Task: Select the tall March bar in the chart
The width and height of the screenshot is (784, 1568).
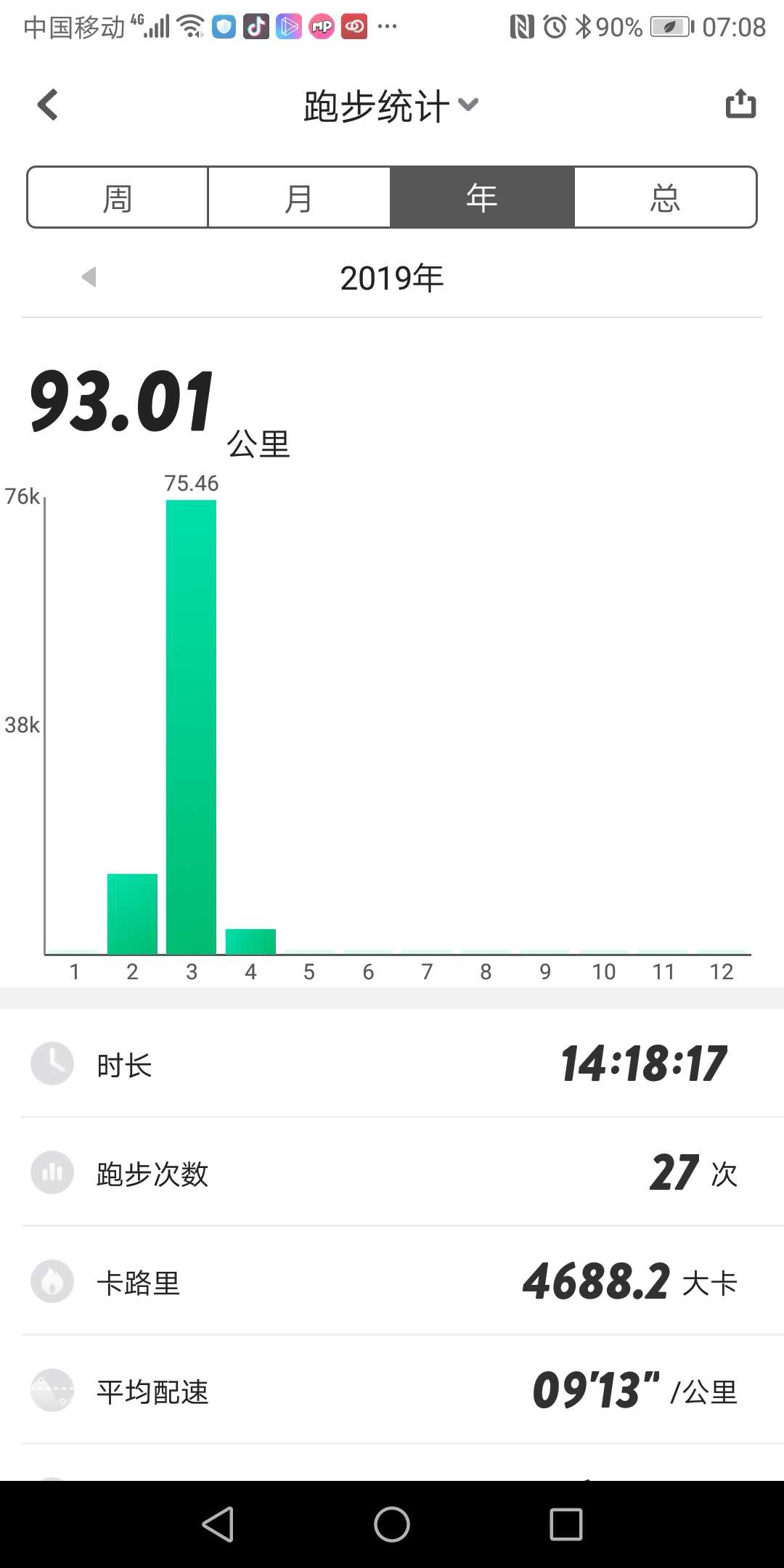Action: (x=191, y=726)
